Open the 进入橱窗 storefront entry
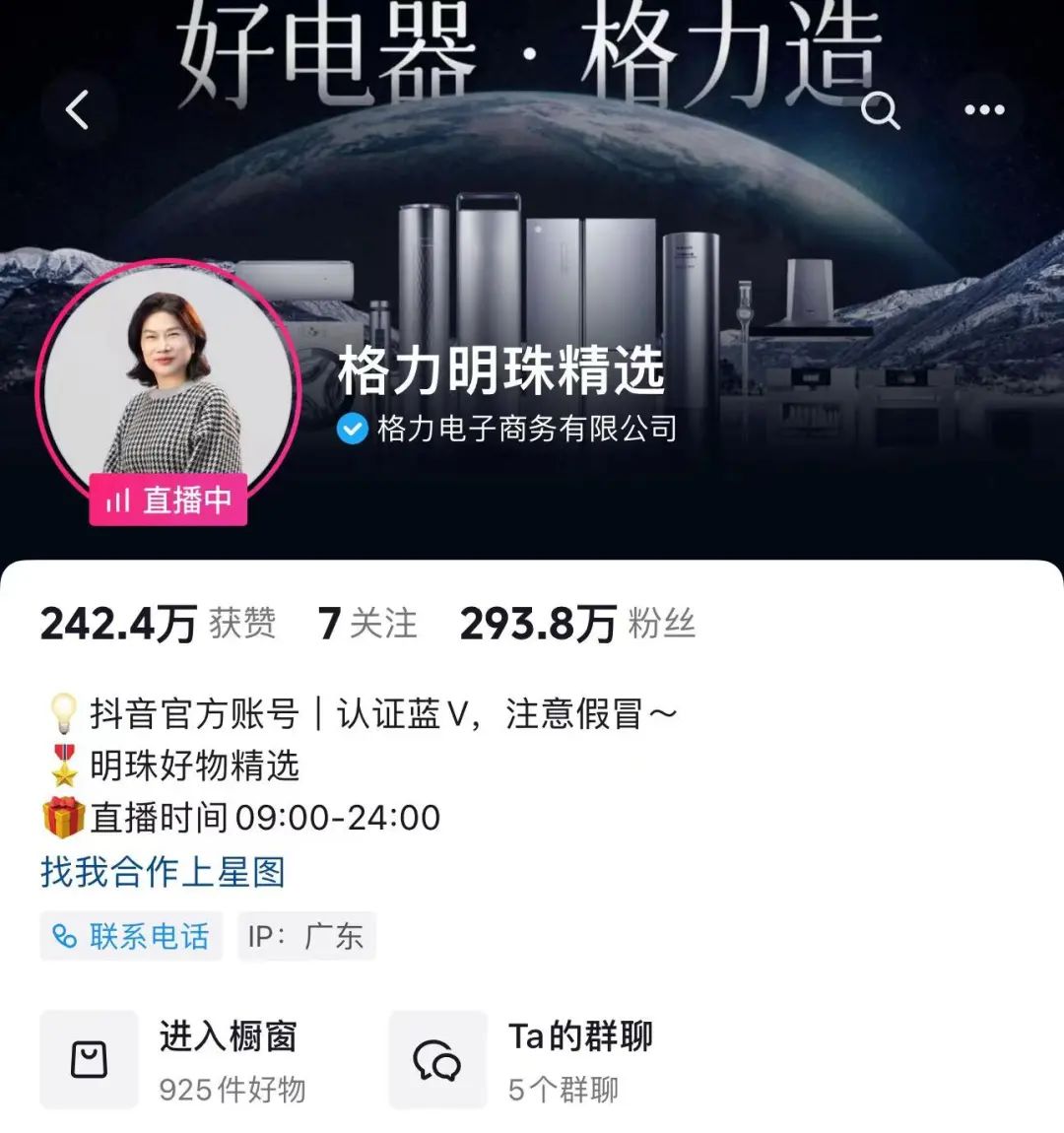Image resolution: width=1064 pixels, height=1133 pixels. click(x=229, y=1036)
